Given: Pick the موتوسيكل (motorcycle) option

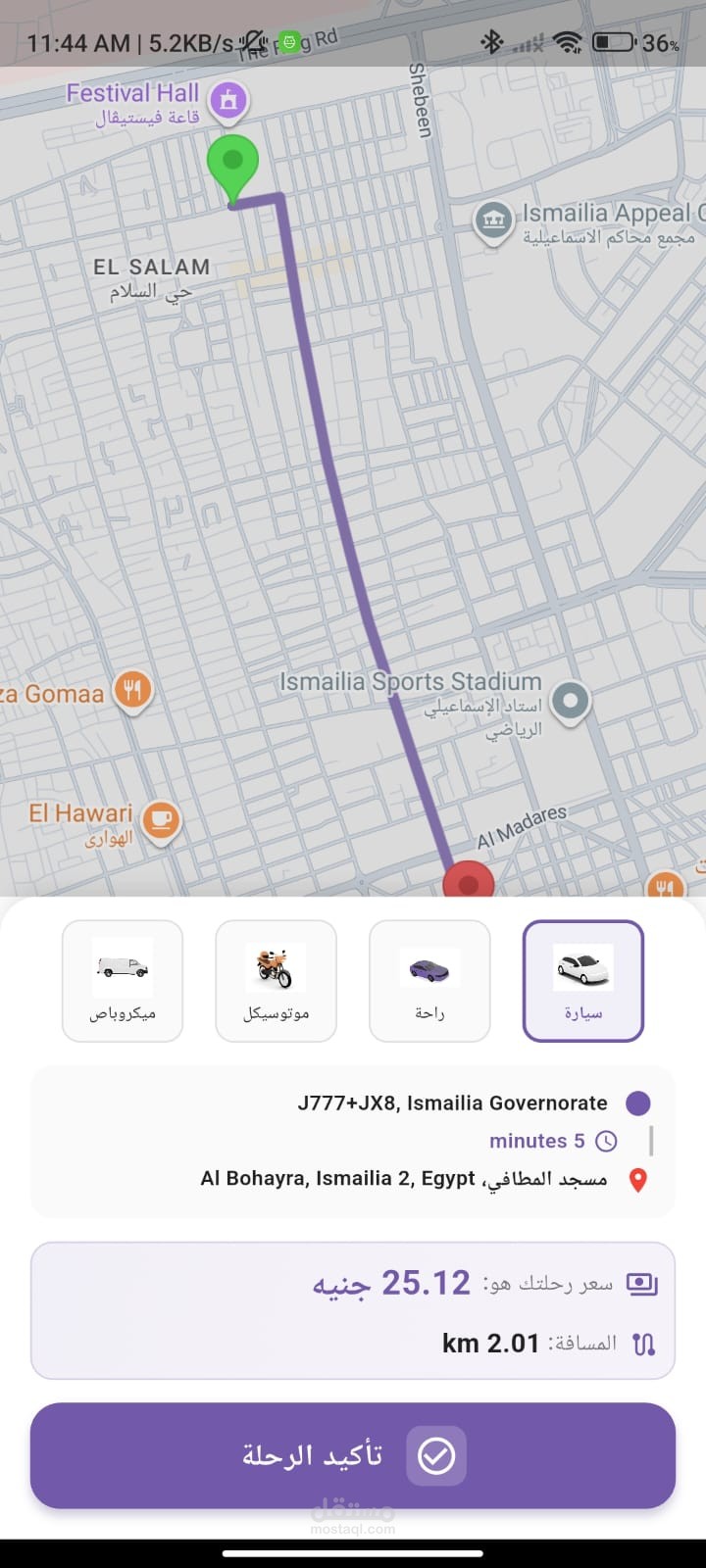Looking at the screenshot, I should click(x=276, y=980).
